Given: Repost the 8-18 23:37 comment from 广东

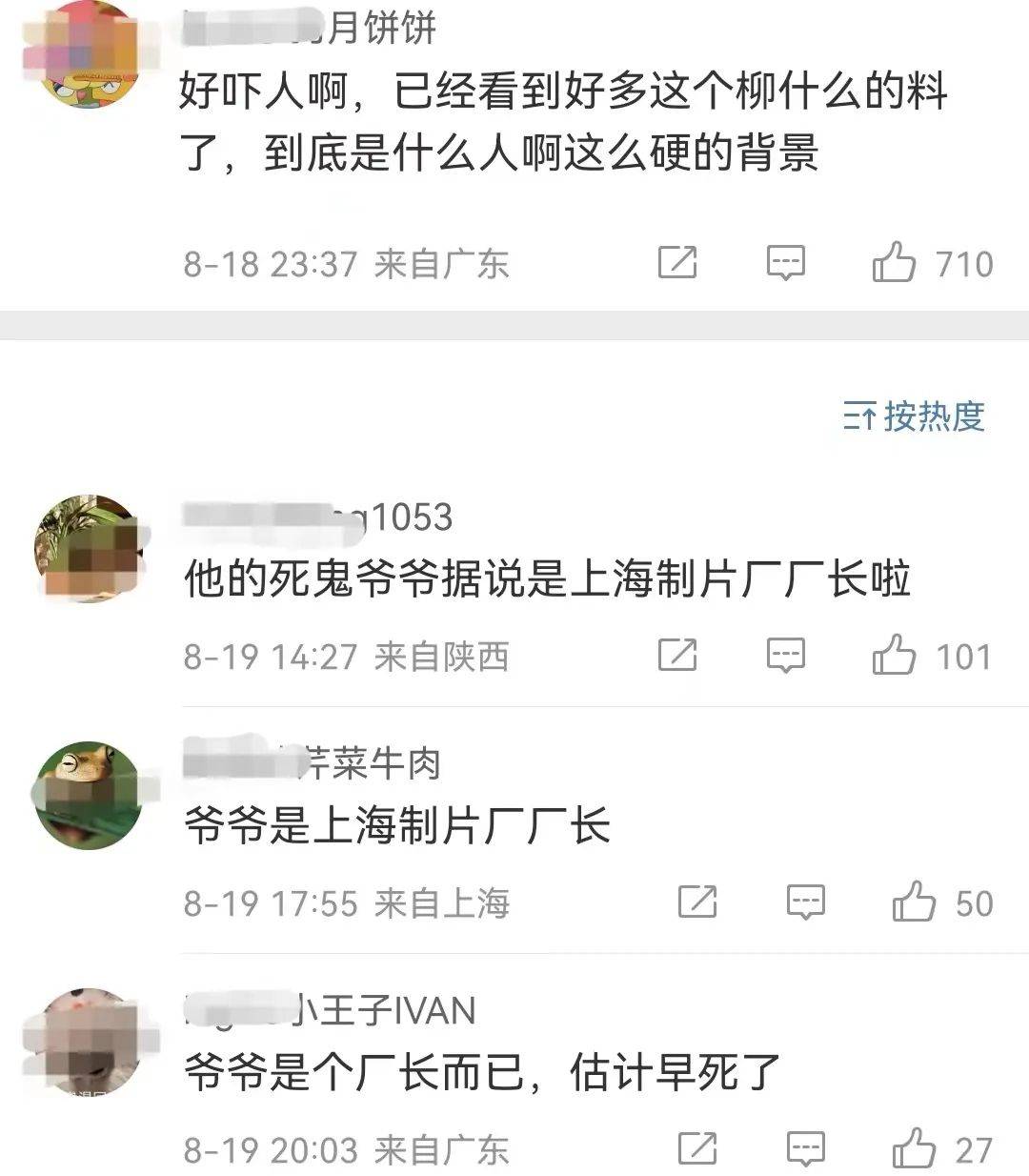Looking at the screenshot, I should click(677, 262).
